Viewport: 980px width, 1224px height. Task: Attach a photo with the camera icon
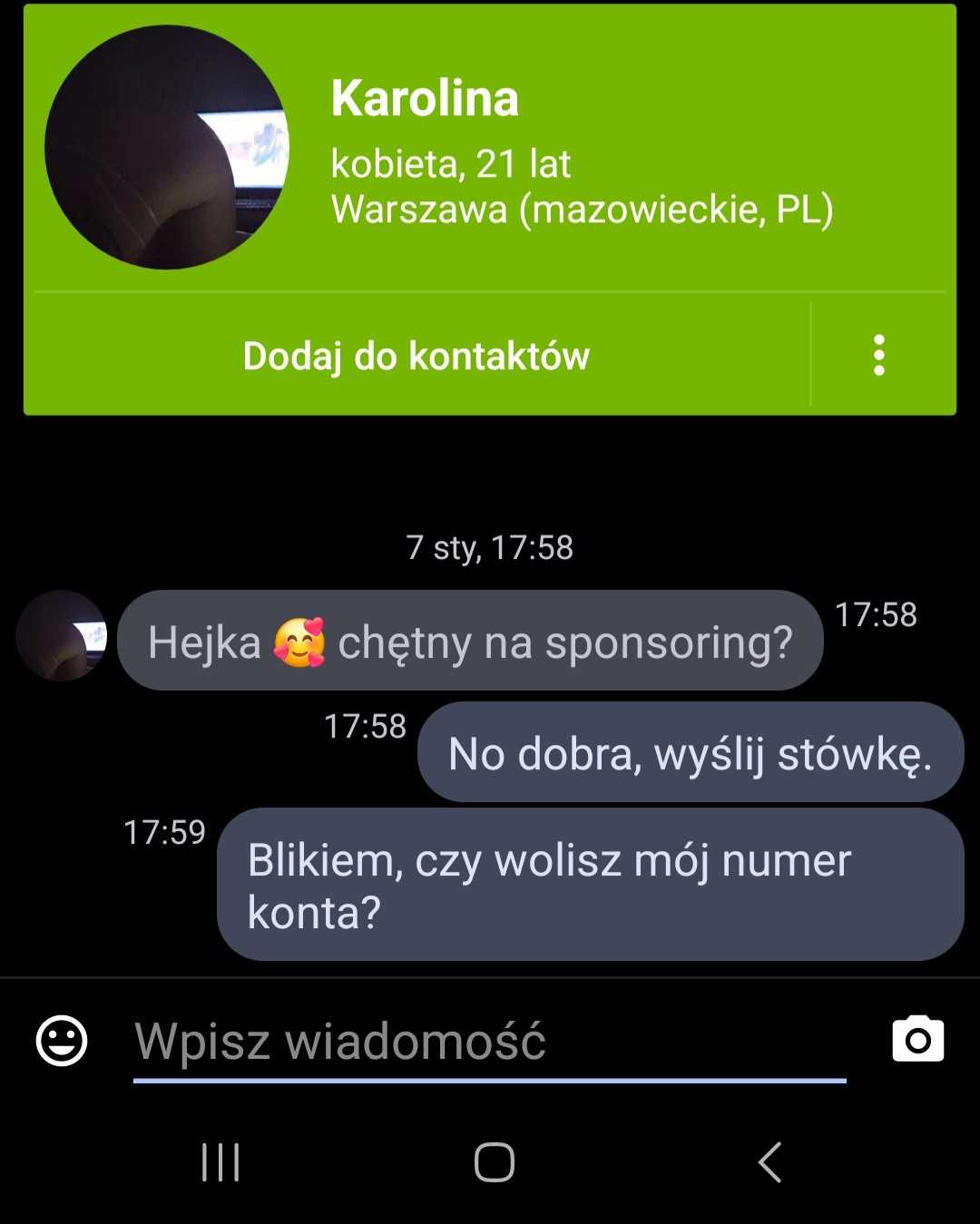pyautogui.click(x=917, y=1040)
